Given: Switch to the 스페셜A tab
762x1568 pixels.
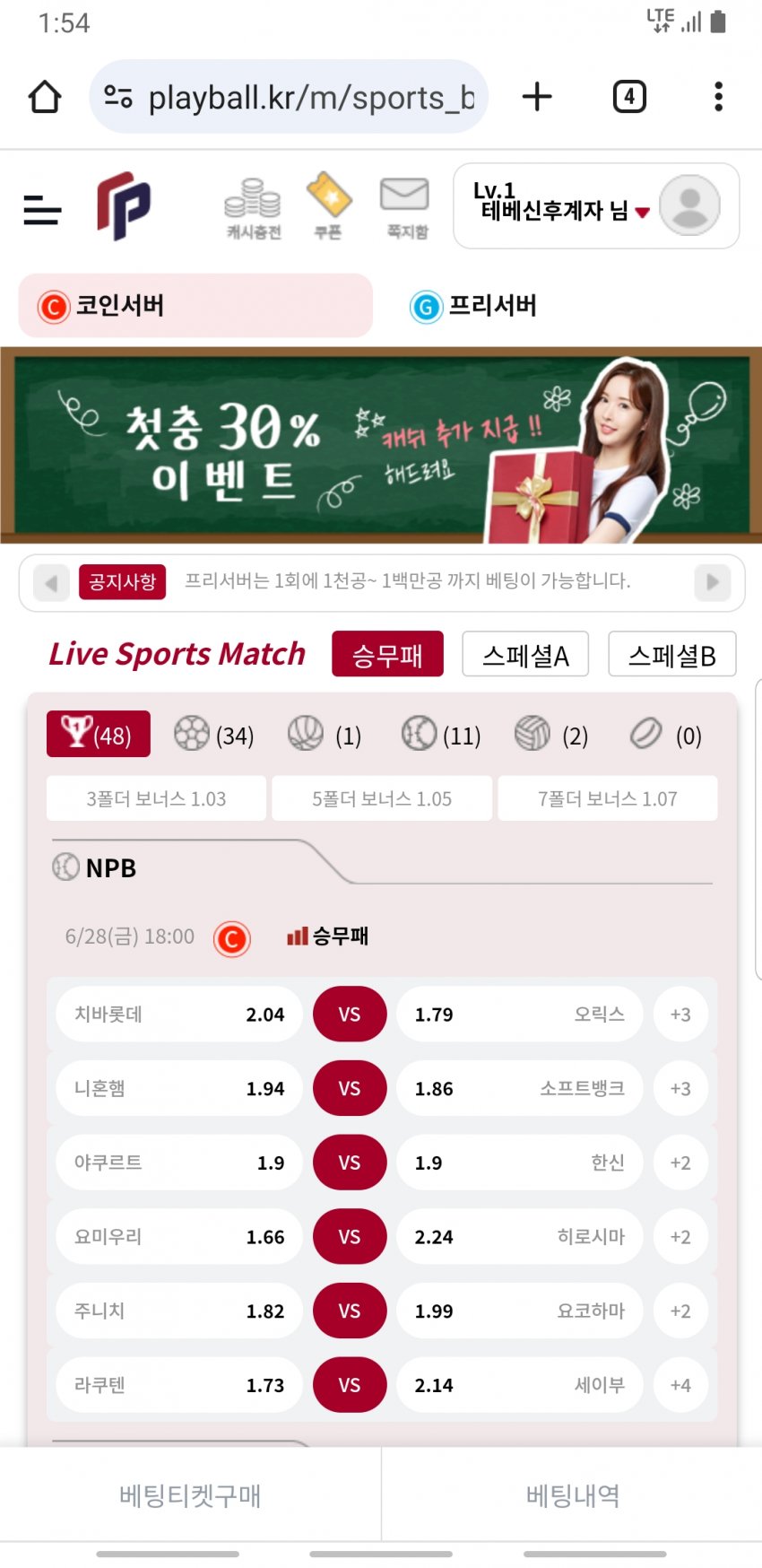Looking at the screenshot, I should (525, 655).
